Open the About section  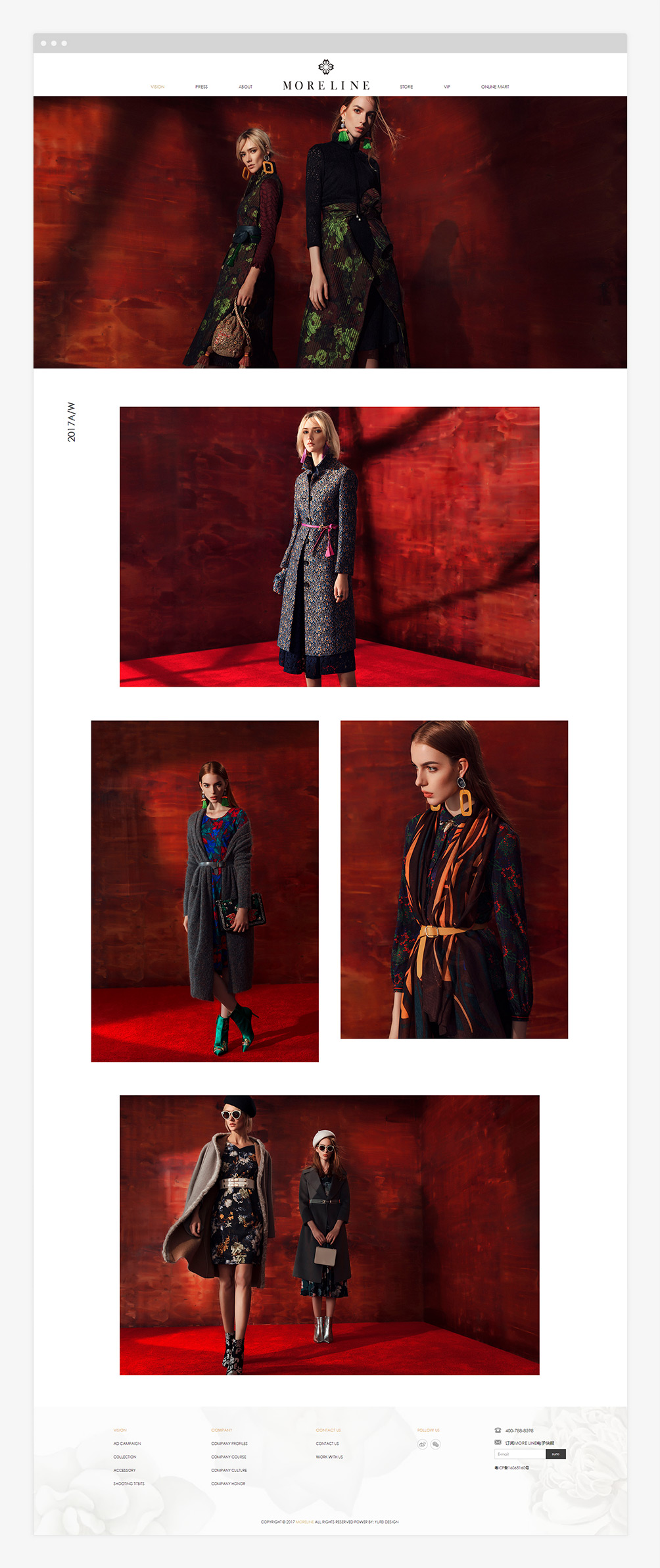pyautogui.click(x=245, y=87)
